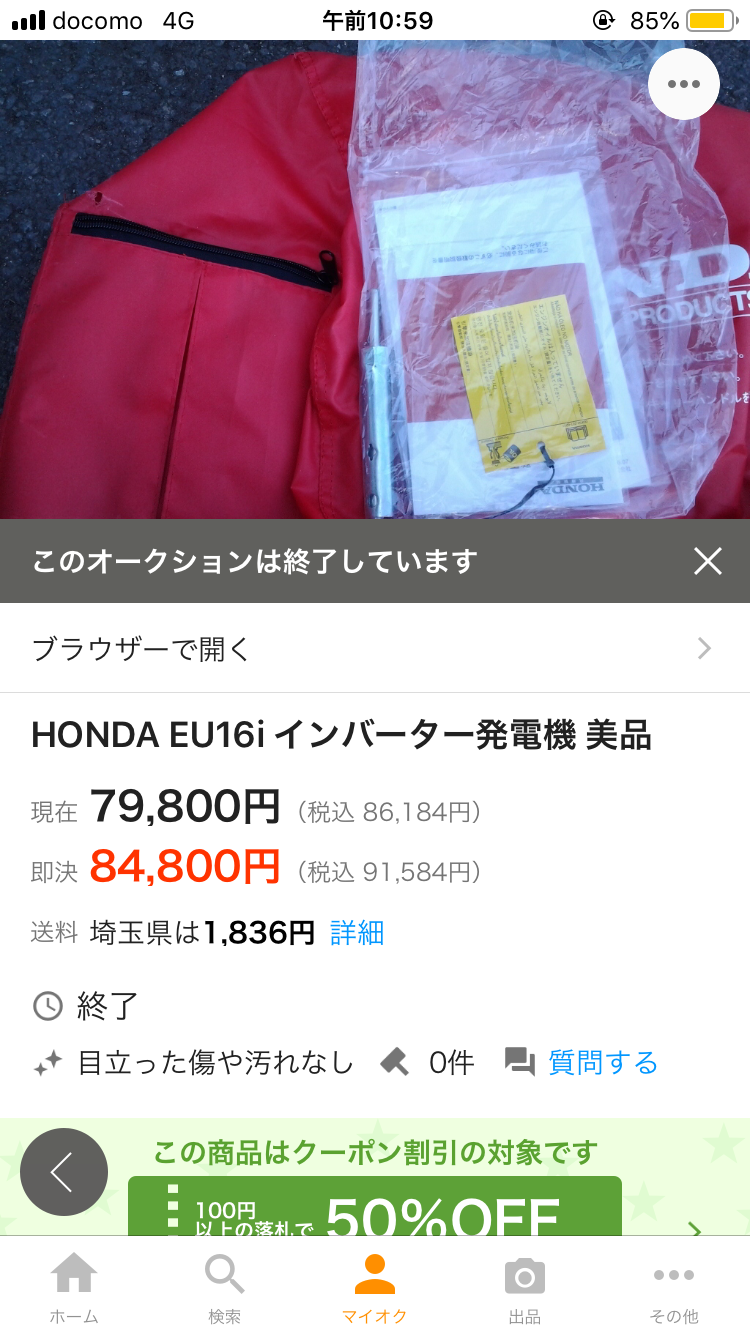Open ブラウザーで開く row
Screen dimensions: 750x1334
(x=375, y=649)
